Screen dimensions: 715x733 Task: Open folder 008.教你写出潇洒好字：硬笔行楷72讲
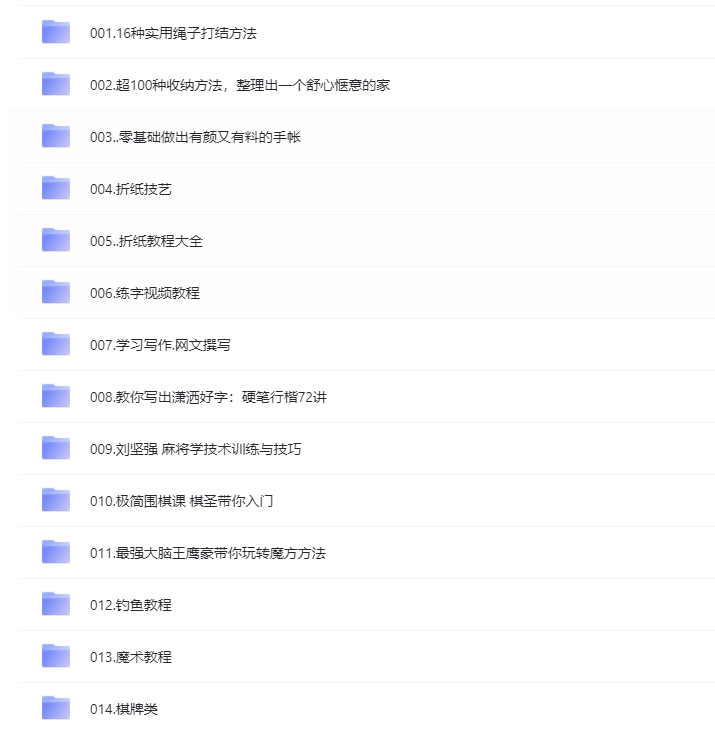tap(208, 397)
